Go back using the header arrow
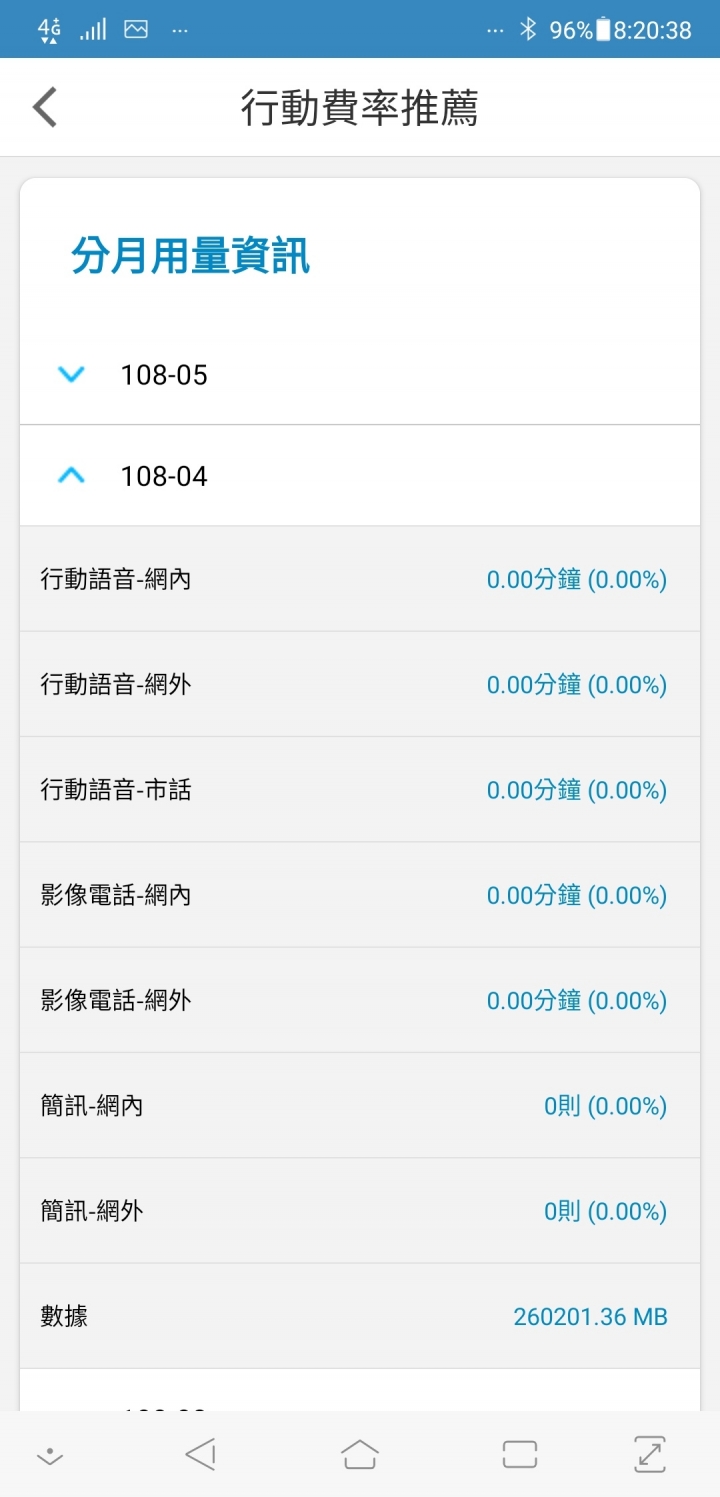 45,108
